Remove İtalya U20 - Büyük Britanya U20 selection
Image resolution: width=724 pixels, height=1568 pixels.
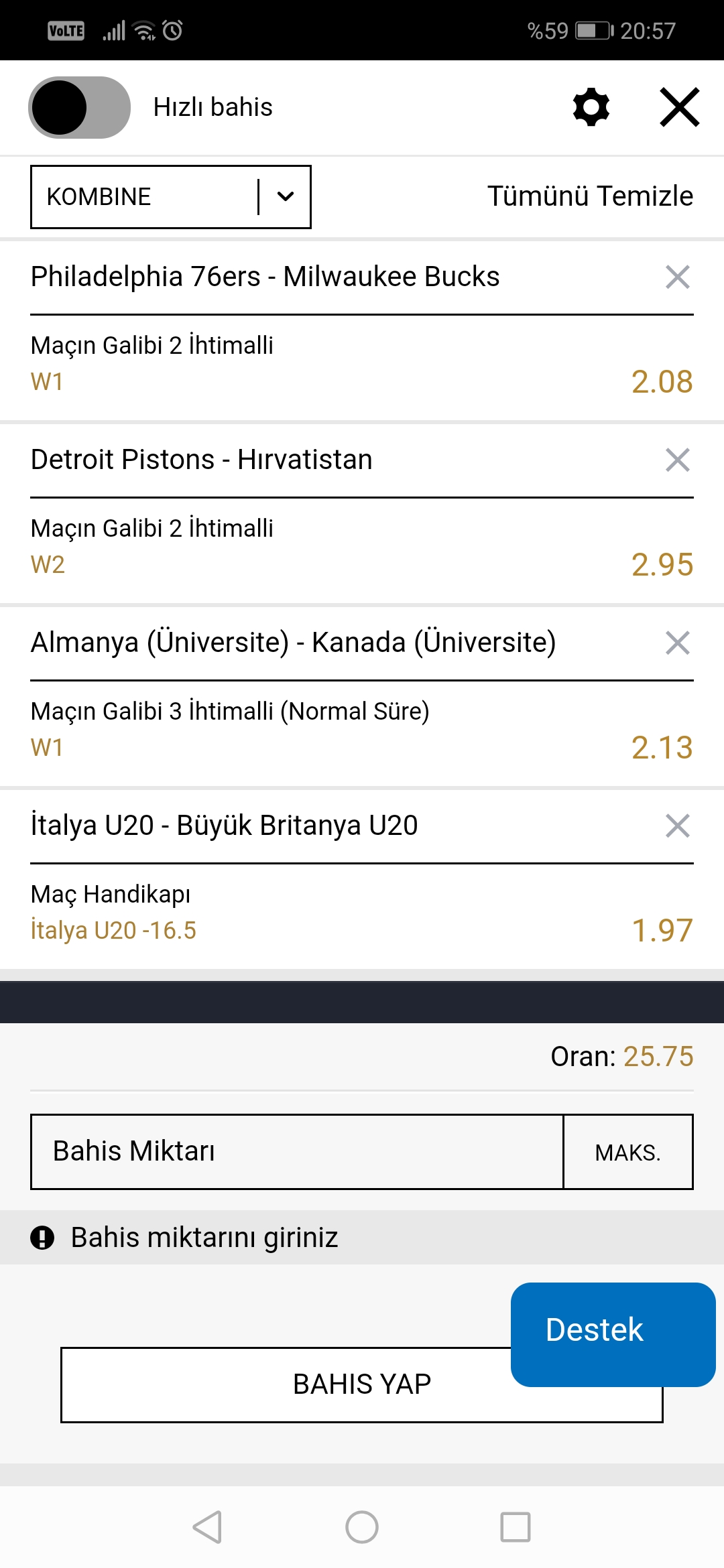pyautogui.click(x=678, y=826)
